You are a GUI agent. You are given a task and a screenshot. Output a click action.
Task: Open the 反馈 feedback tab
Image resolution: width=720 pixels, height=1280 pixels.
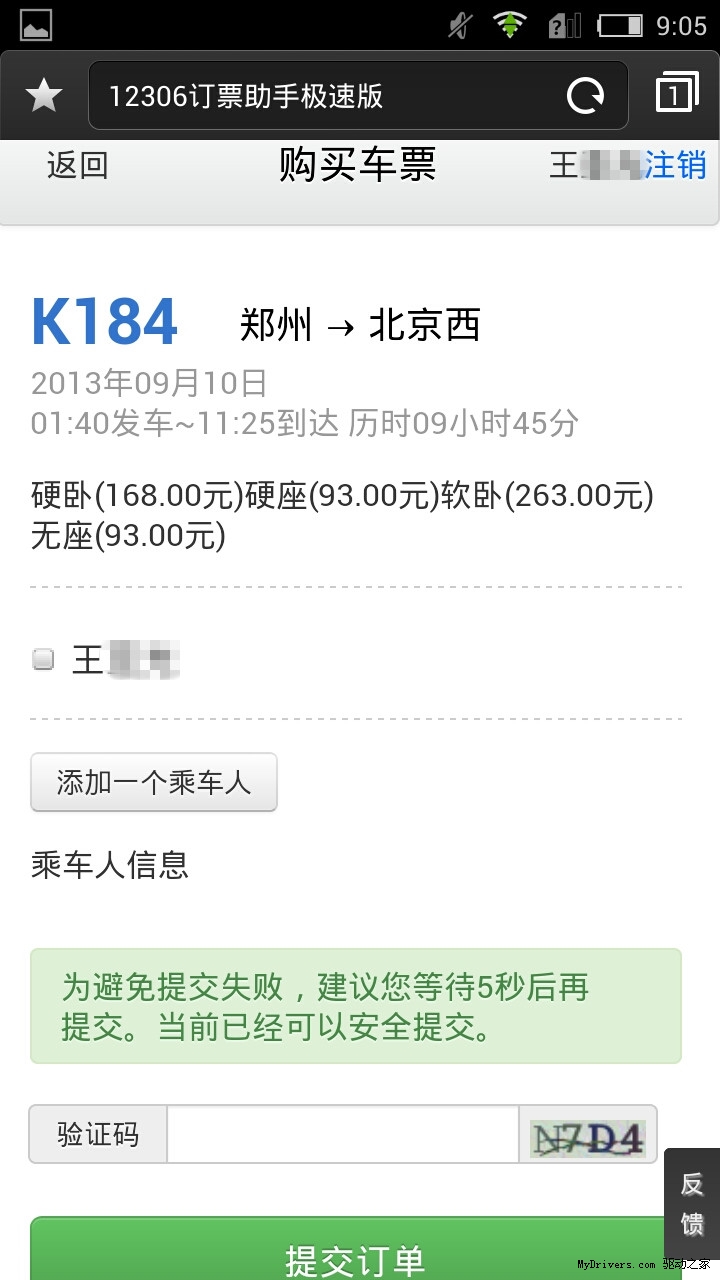(x=692, y=1204)
